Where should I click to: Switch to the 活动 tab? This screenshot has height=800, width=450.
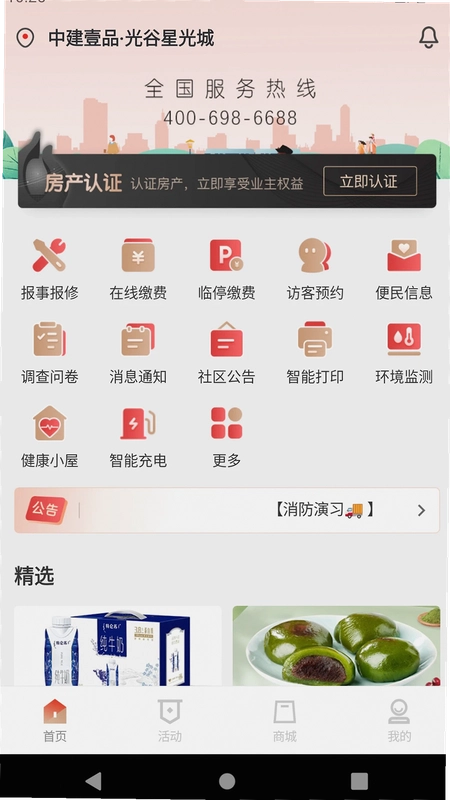(x=169, y=720)
